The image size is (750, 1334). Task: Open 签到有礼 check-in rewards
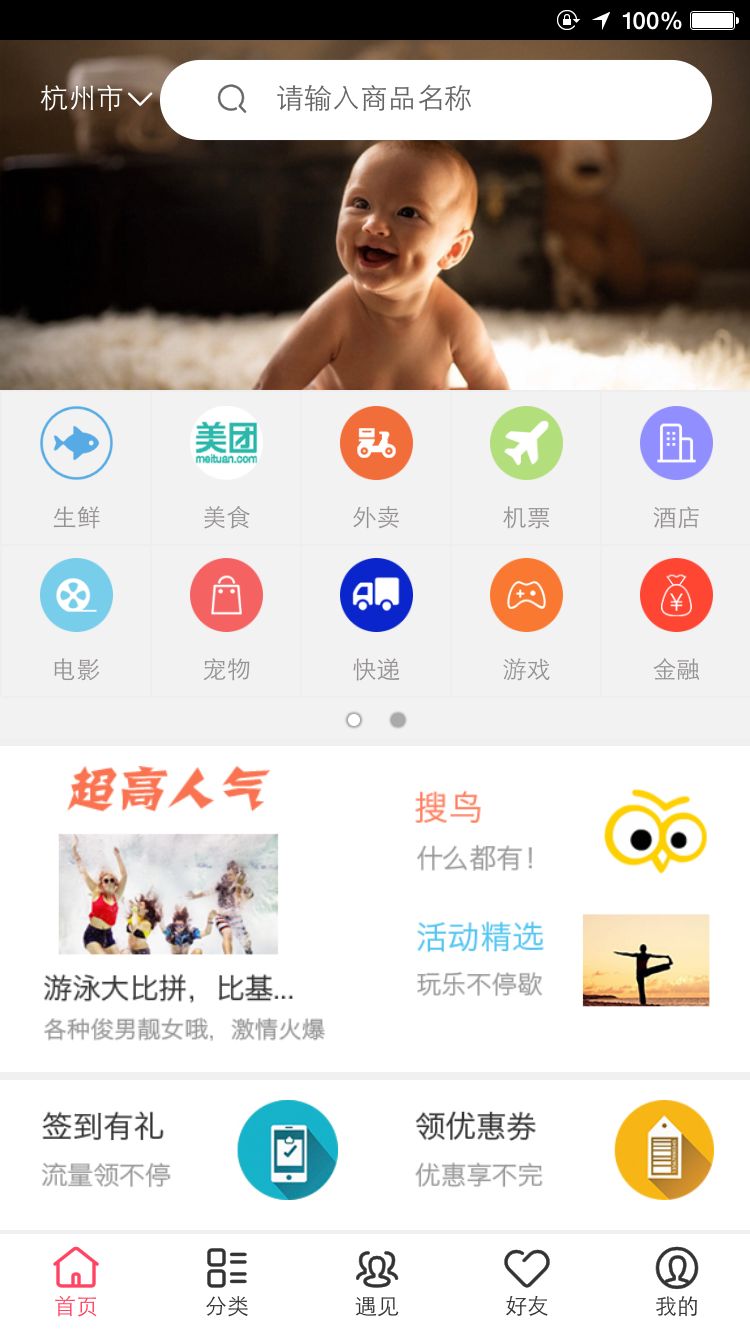point(188,1150)
